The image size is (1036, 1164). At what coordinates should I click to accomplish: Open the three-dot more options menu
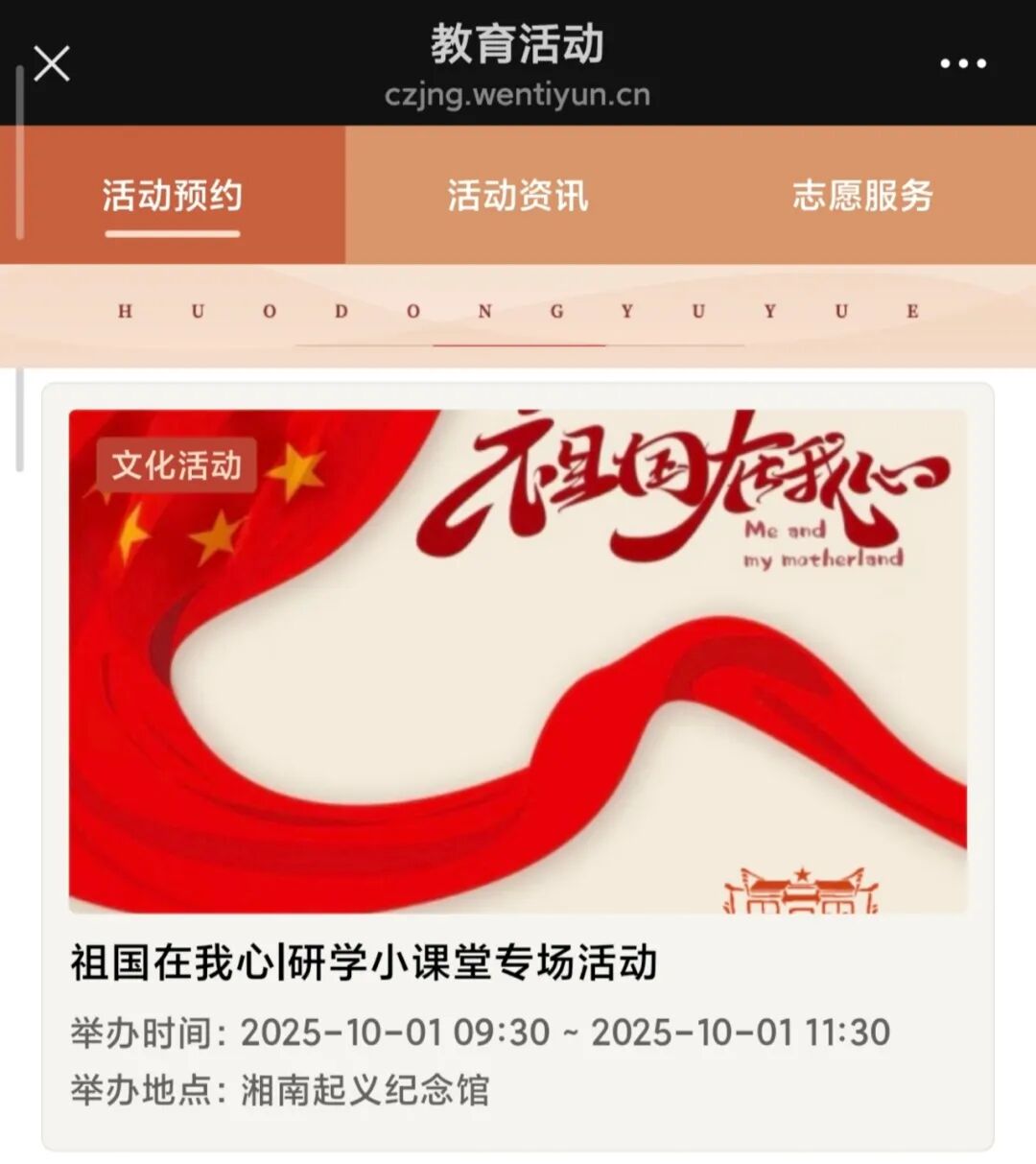[x=962, y=64]
